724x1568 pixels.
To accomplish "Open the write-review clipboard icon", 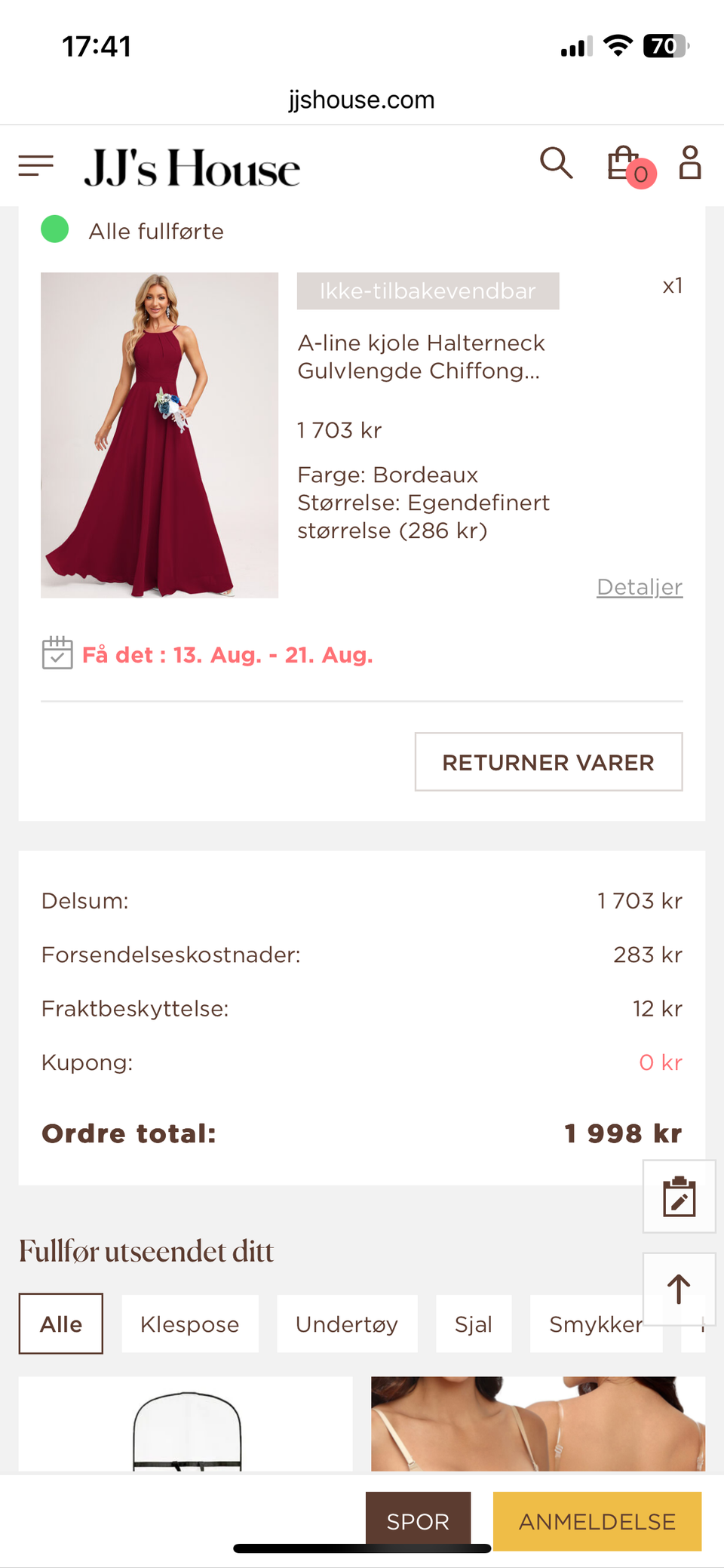I will coord(678,1197).
